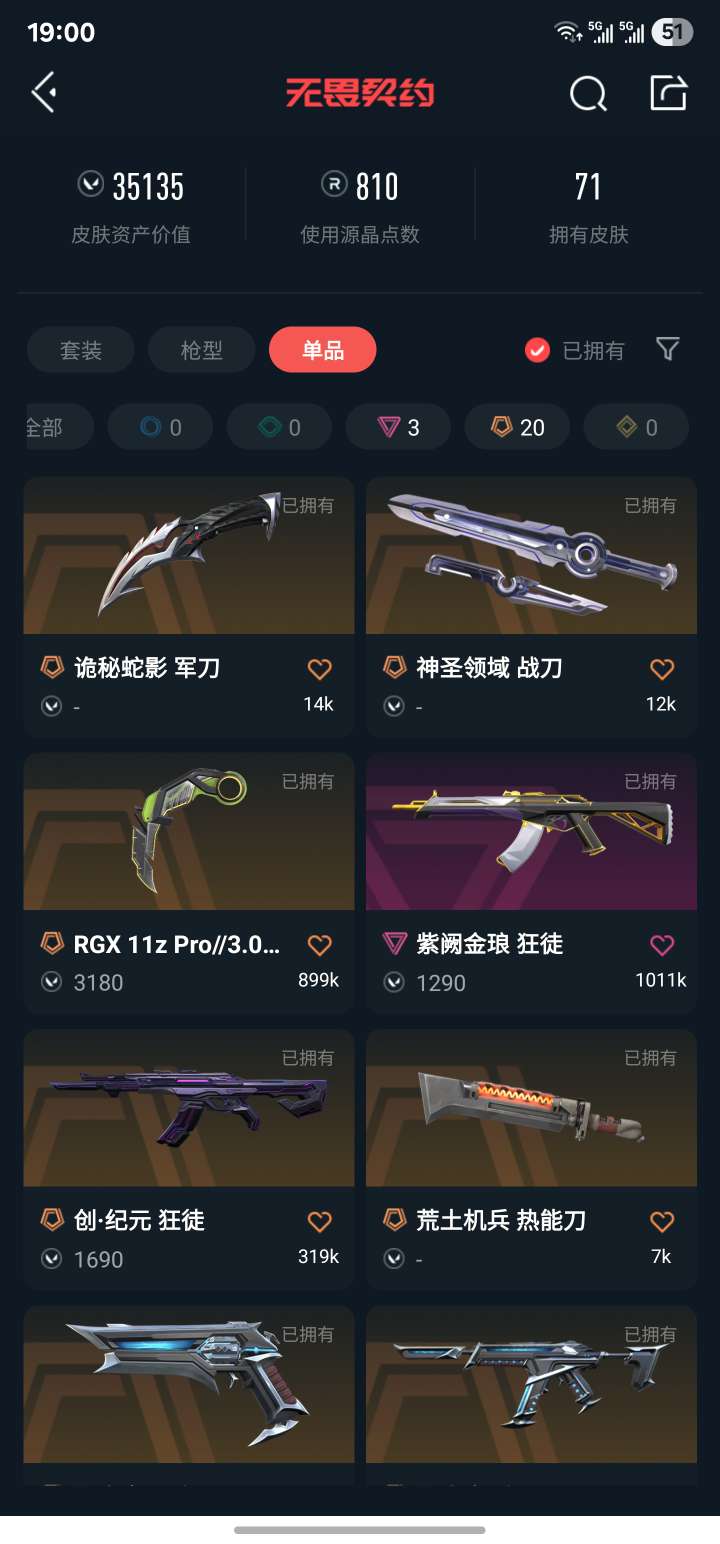Select the 全部 tier chip
720x1544 pixels.
(x=50, y=427)
